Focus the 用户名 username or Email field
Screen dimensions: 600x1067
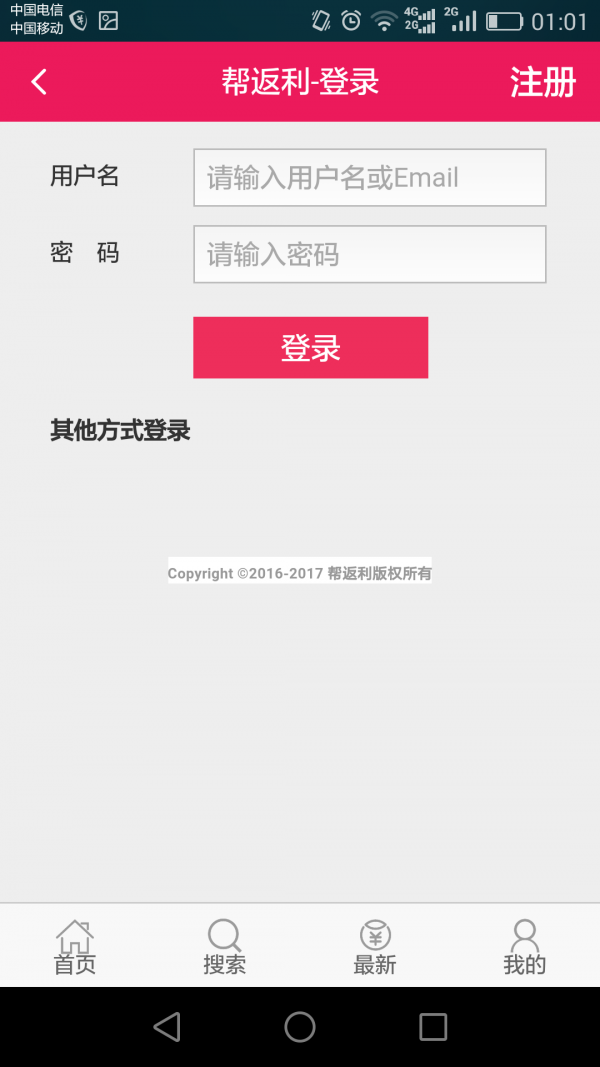[x=369, y=178]
